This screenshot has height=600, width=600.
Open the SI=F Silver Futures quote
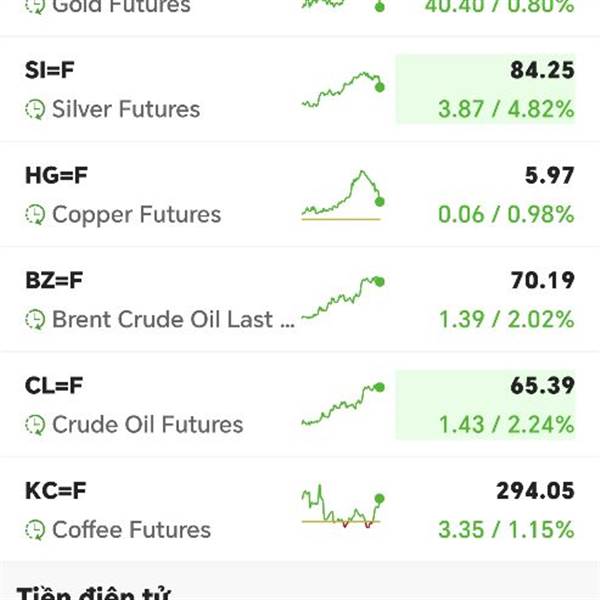point(300,89)
